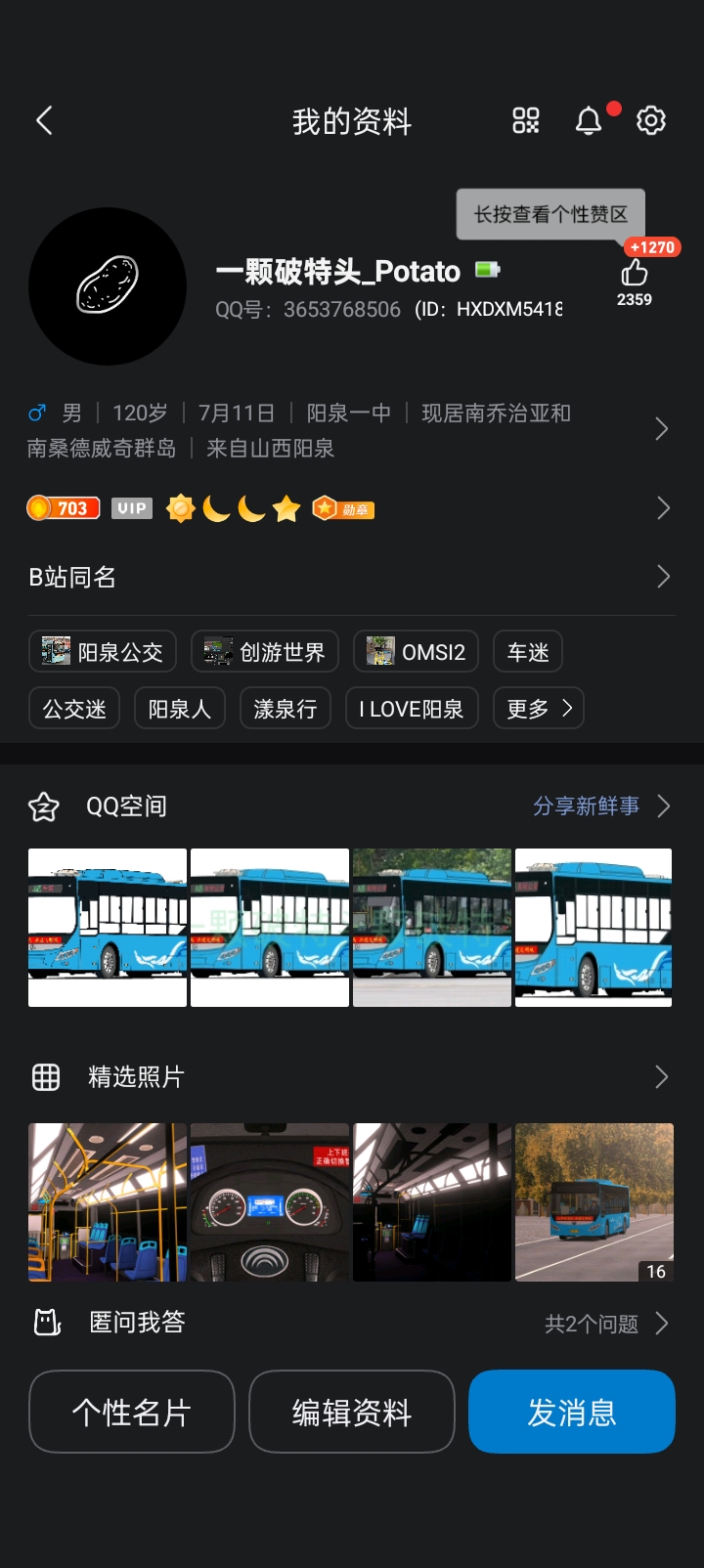The height and width of the screenshot is (1568, 704).
Task: Tap 发消息 to send a message
Action: pyautogui.click(x=572, y=1412)
